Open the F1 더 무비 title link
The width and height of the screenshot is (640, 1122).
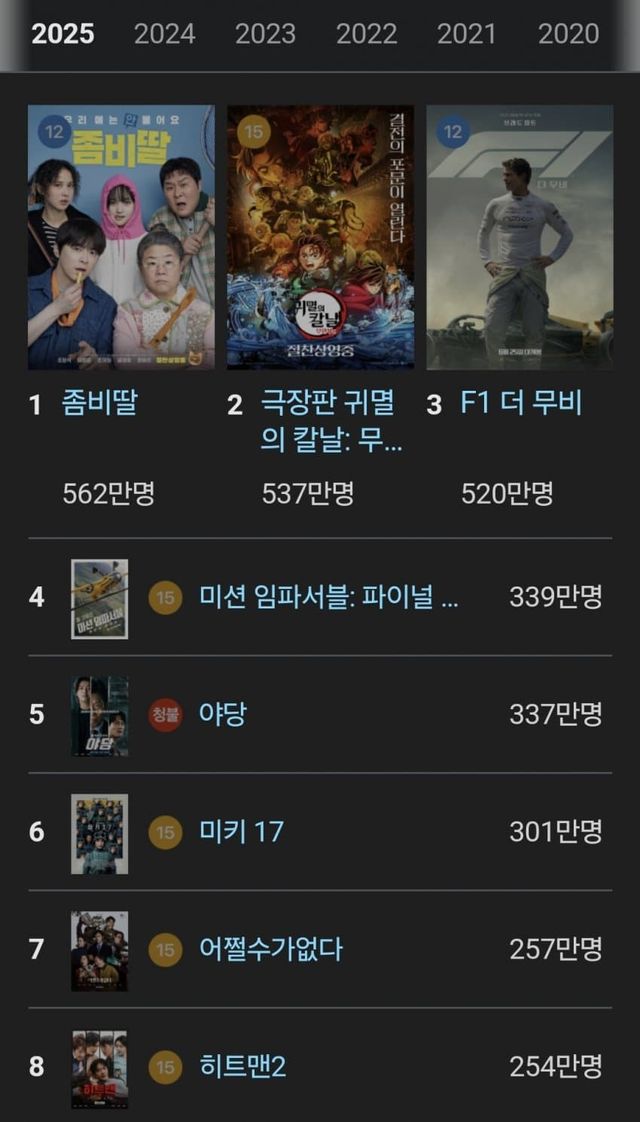coord(520,403)
